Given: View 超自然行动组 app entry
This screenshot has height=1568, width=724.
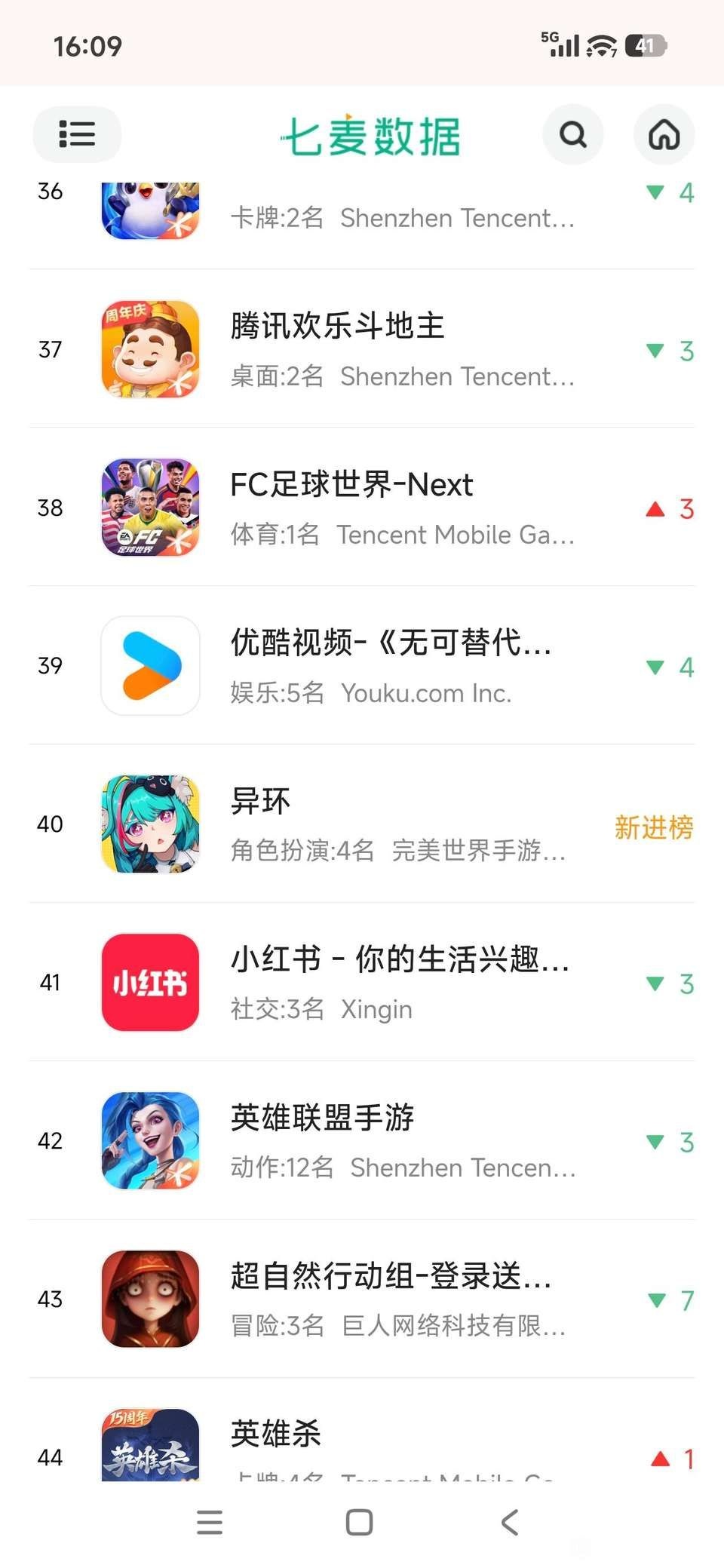Looking at the screenshot, I should (x=362, y=1300).
